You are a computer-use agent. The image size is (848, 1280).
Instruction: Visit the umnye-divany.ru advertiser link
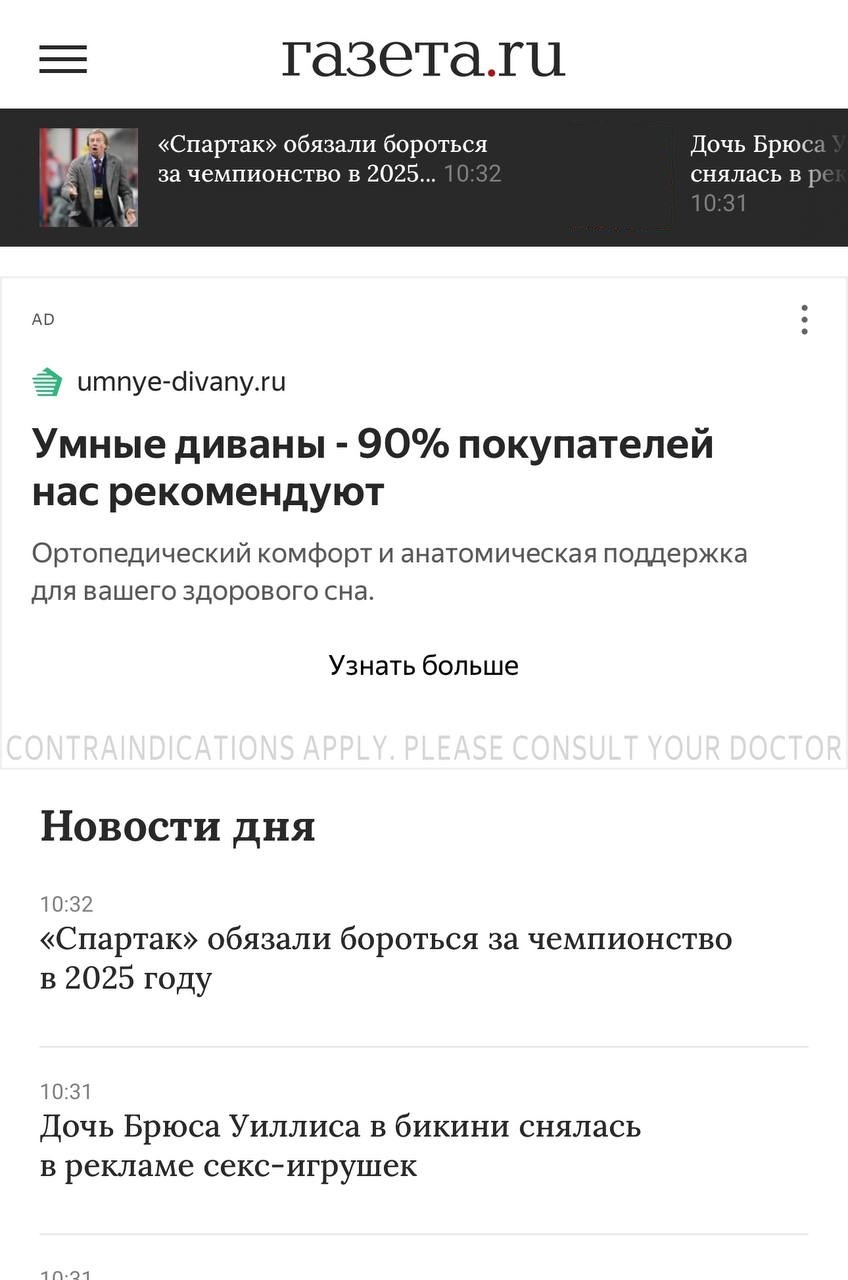point(181,382)
